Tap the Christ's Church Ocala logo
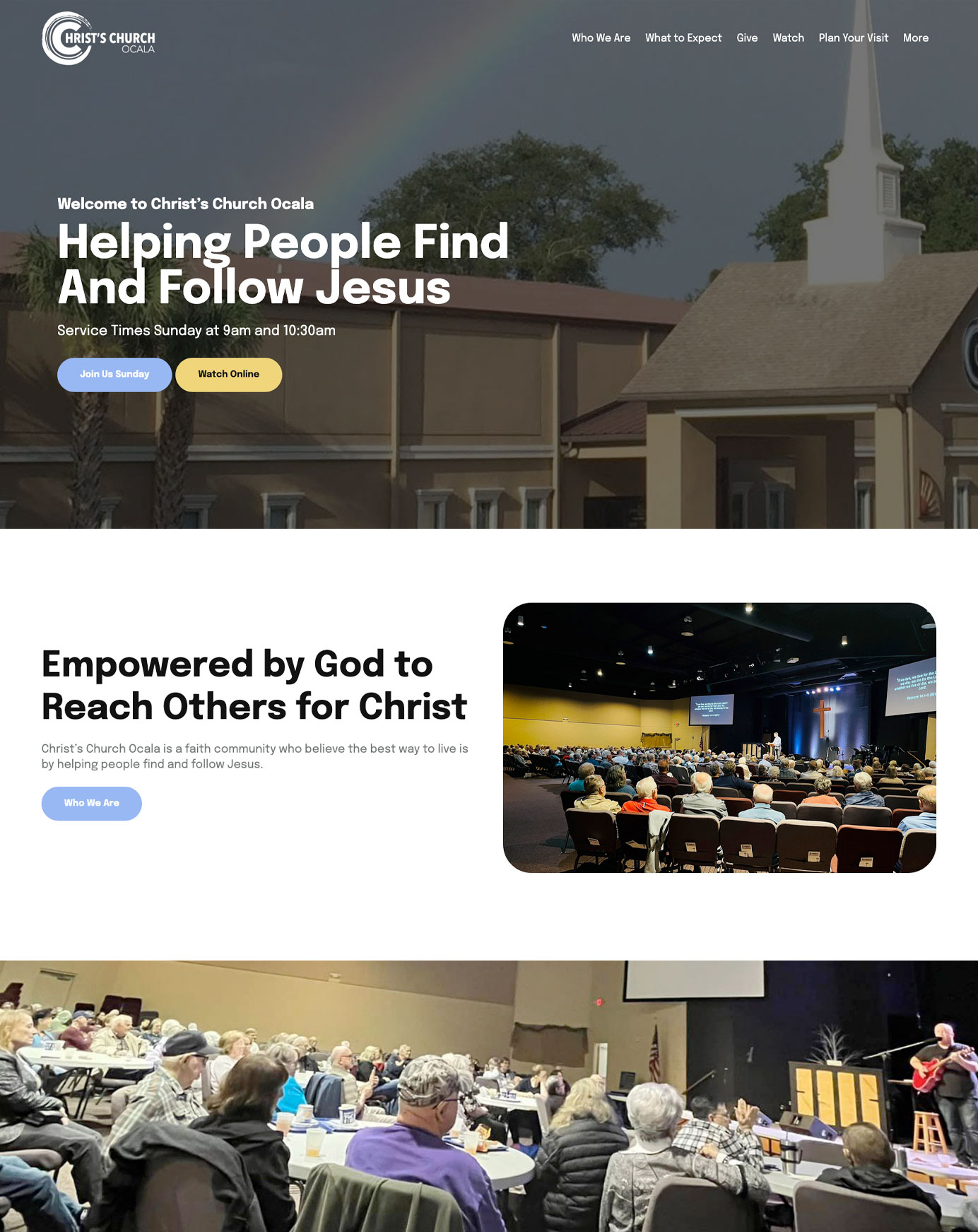This screenshot has height=1232, width=978. click(x=98, y=39)
